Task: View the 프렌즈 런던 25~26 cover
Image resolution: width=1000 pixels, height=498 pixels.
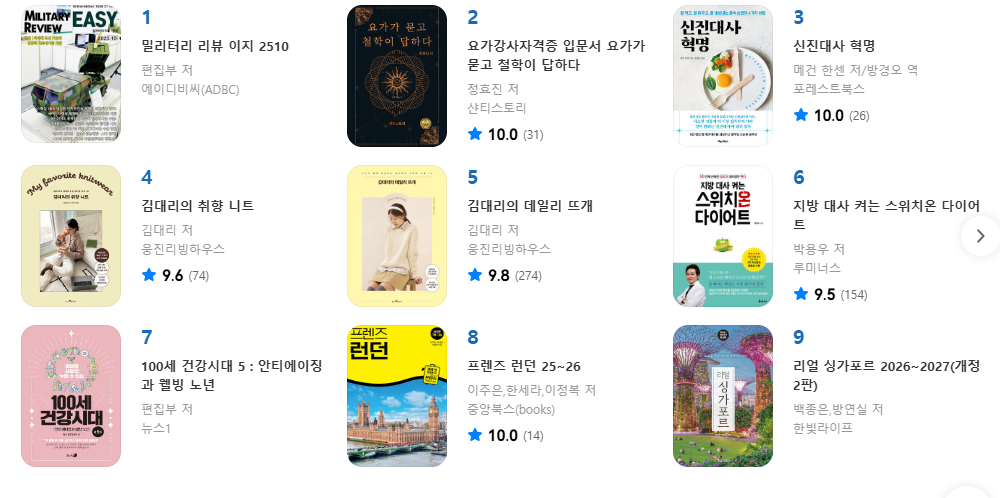Action: 396,396
